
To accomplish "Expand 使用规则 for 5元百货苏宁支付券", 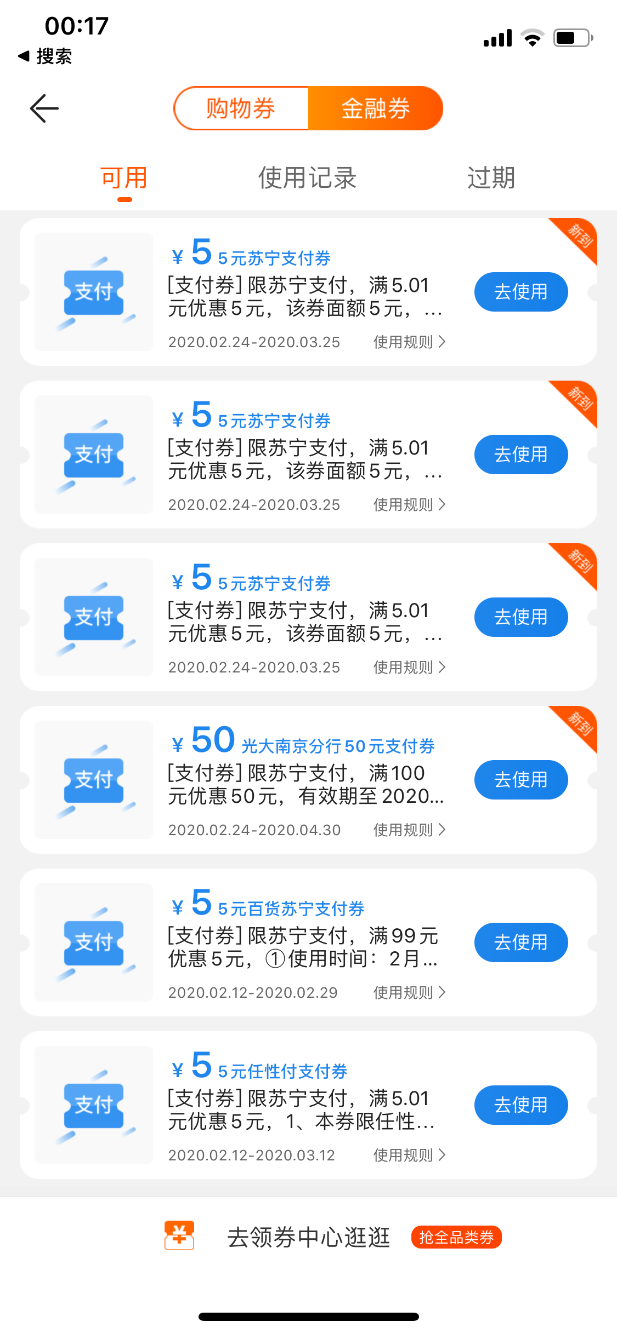I will (x=410, y=993).
